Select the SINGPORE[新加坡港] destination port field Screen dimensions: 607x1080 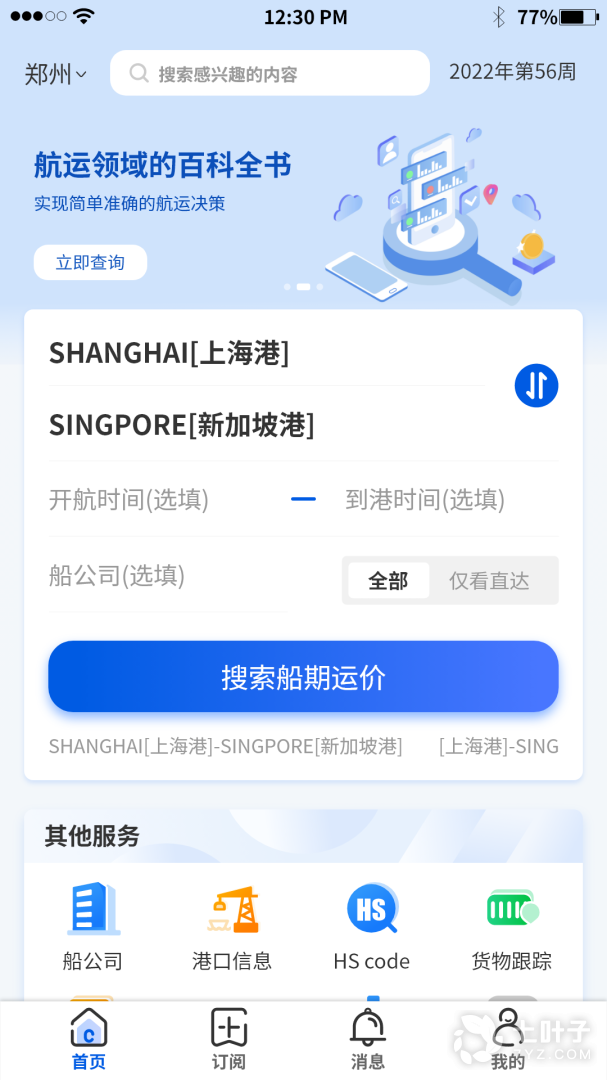pos(182,425)
